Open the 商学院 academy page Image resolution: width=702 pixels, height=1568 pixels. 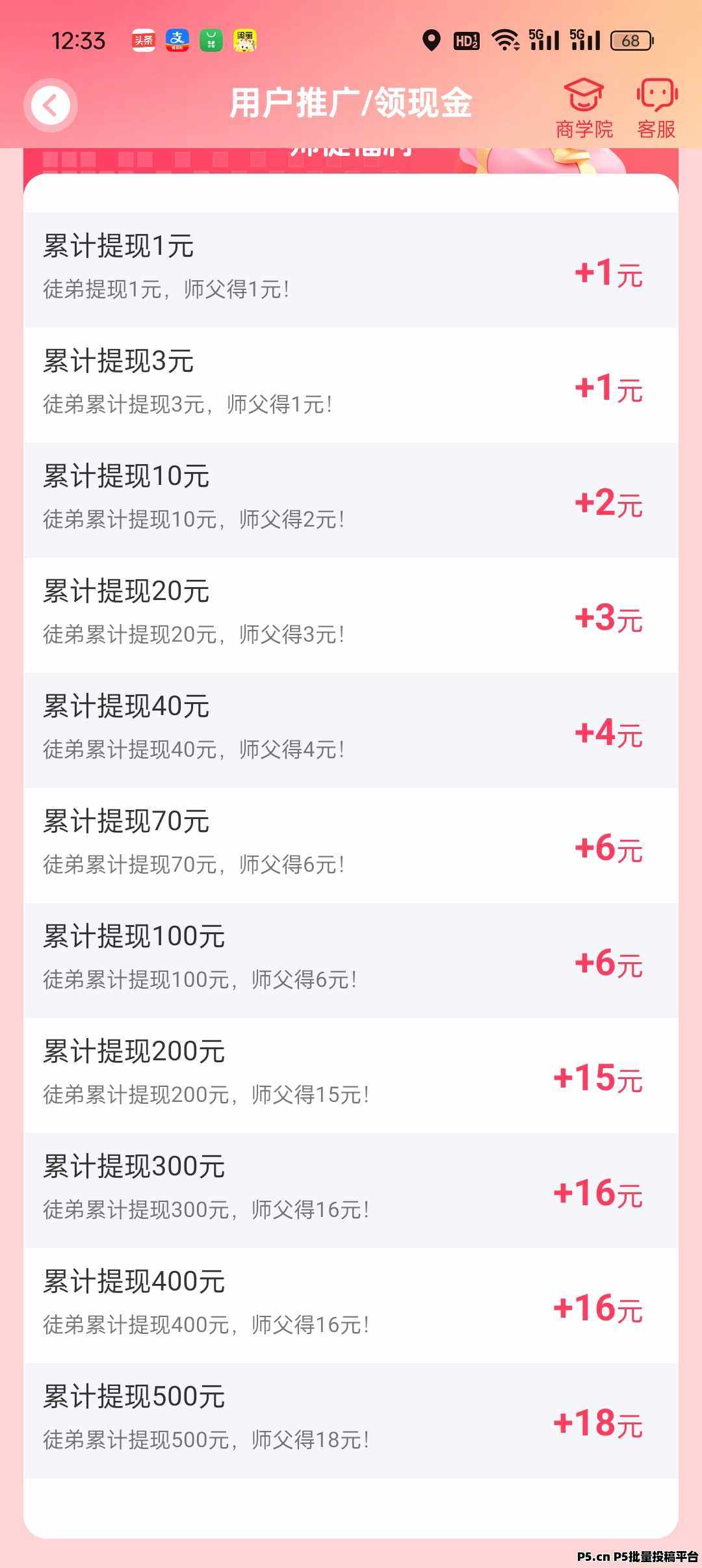click(584, 108)
